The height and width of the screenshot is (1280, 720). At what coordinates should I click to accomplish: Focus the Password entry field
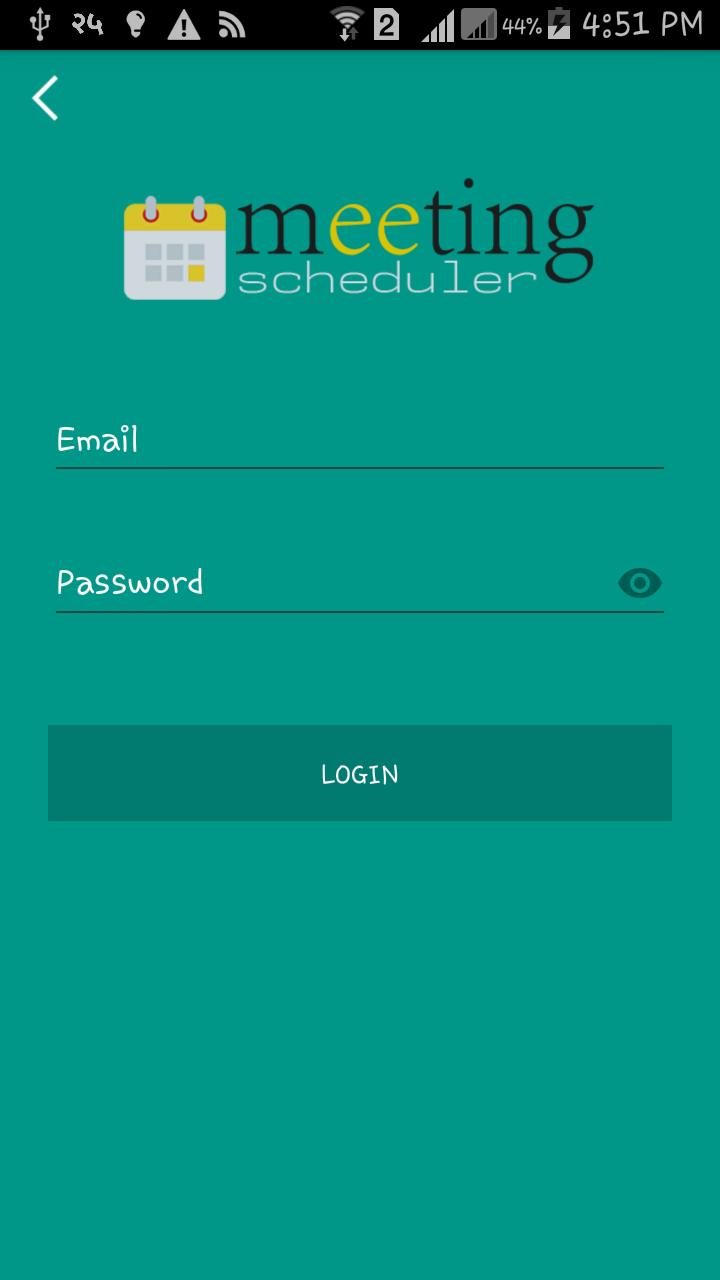(x=300, y=583)
